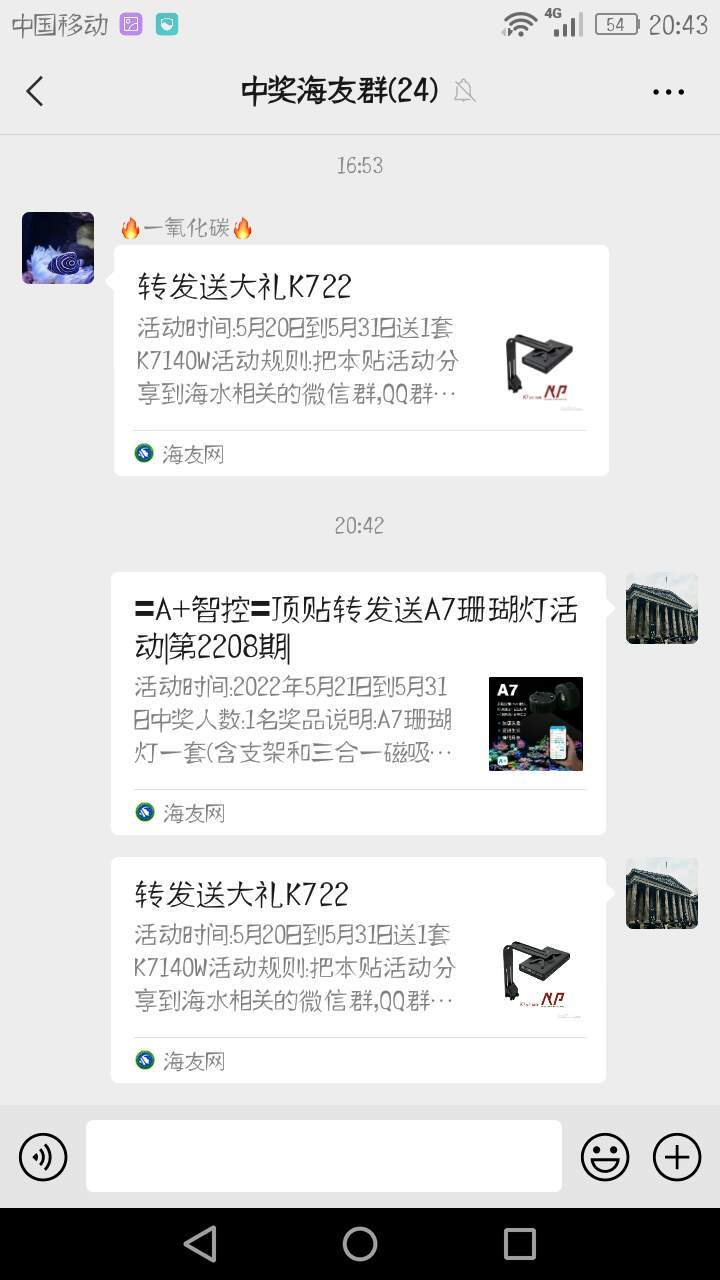Focus the message text field
Viewport: 720px width, 1280px height.
324,1156
